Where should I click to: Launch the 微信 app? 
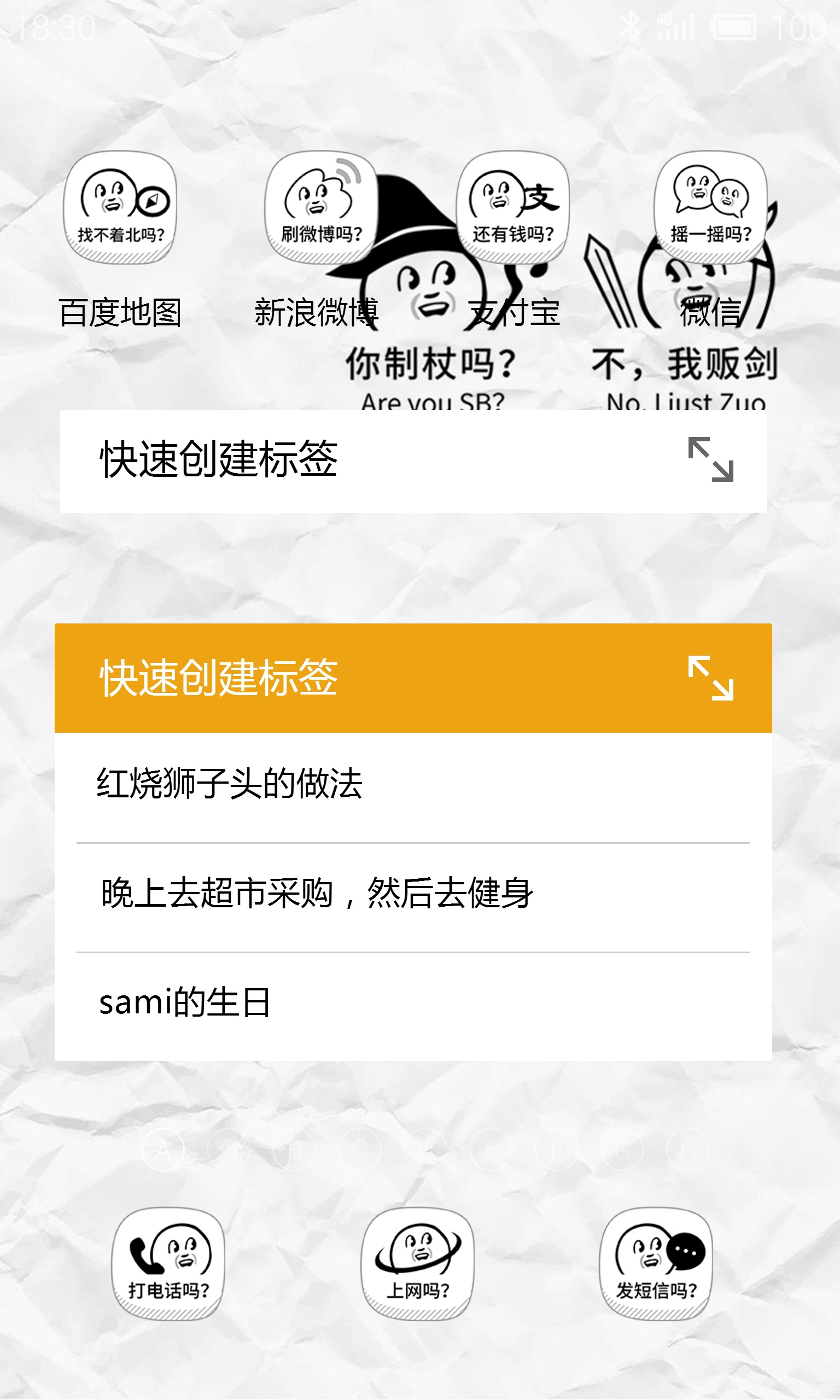pyautogui.click(x=710, y=207)
